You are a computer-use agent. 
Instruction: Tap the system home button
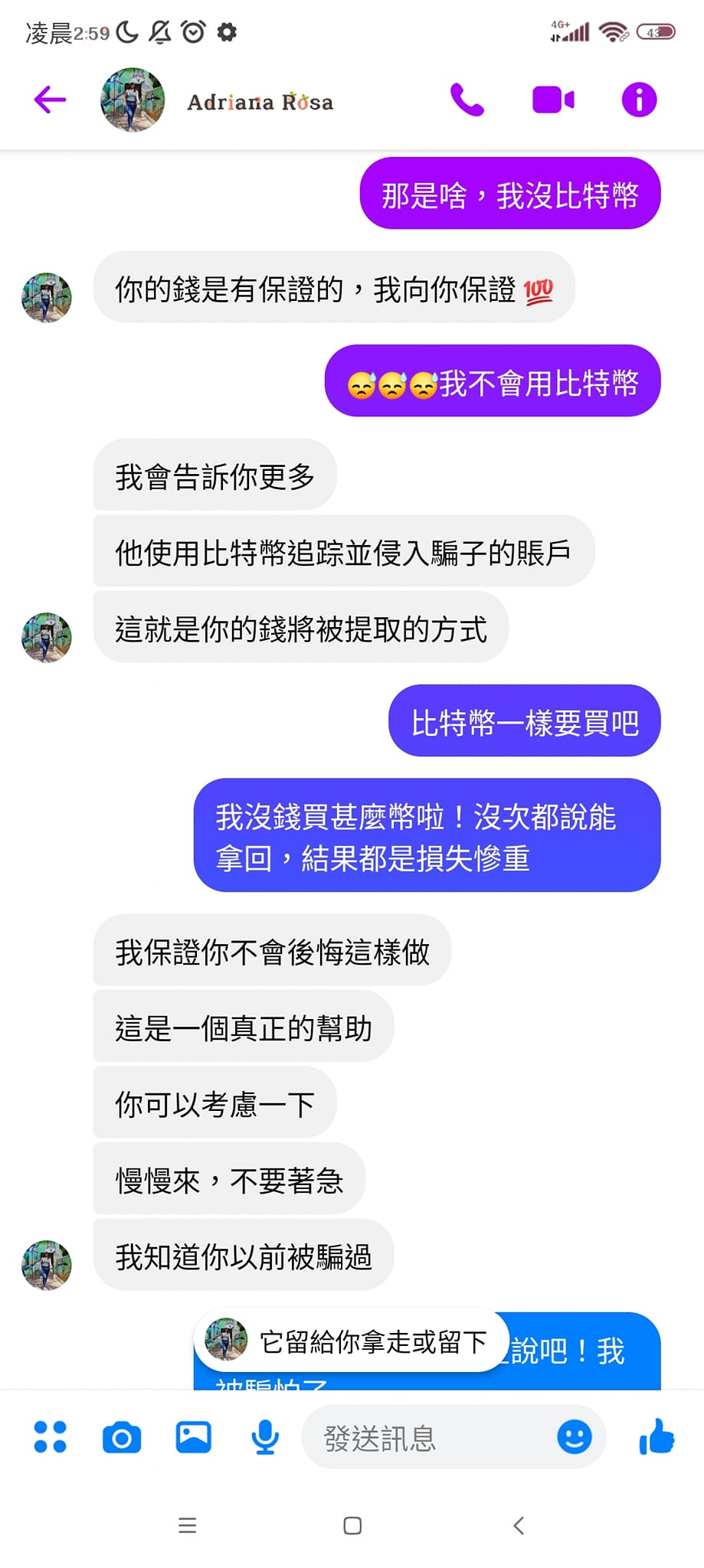click(x=352, y=1525)
